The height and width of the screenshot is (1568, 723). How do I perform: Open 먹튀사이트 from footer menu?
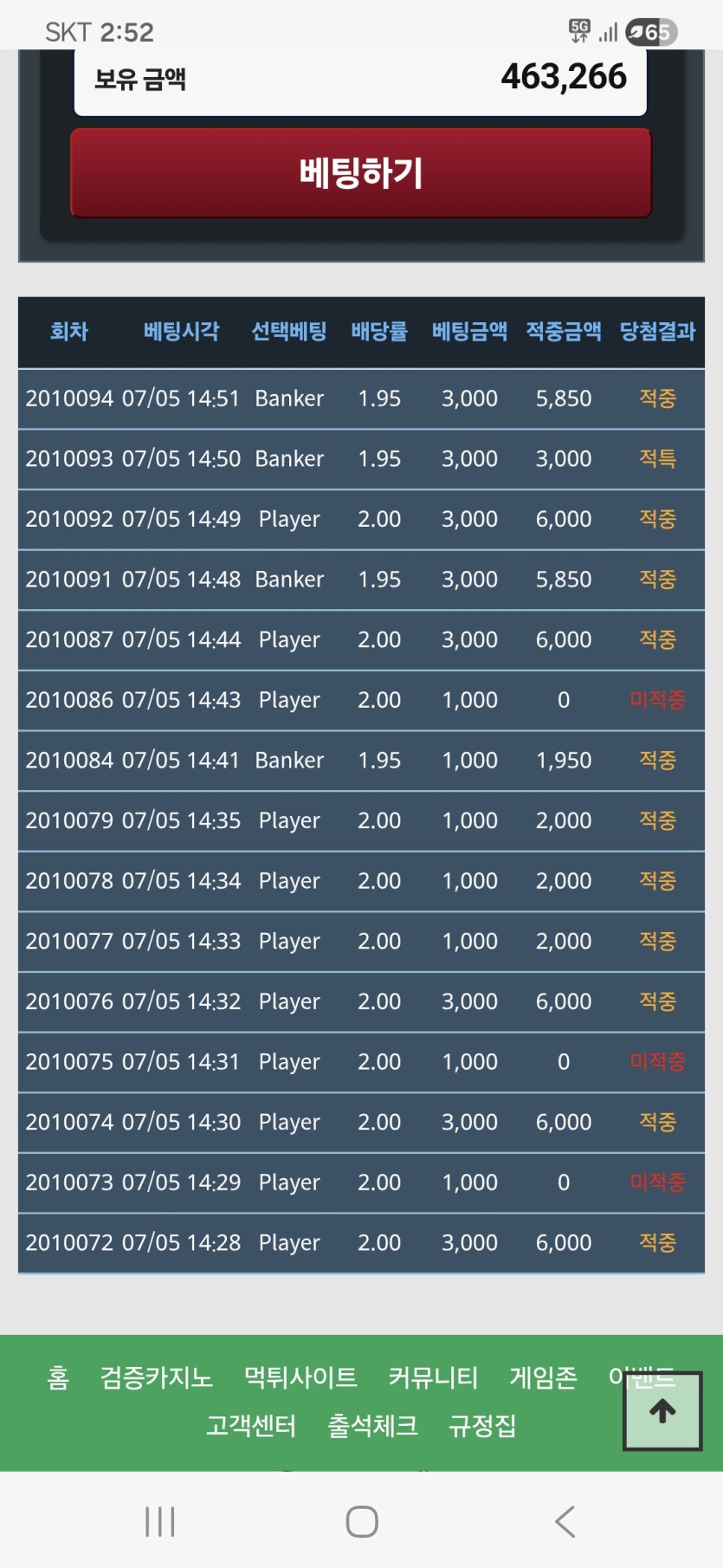[300, 1377]
